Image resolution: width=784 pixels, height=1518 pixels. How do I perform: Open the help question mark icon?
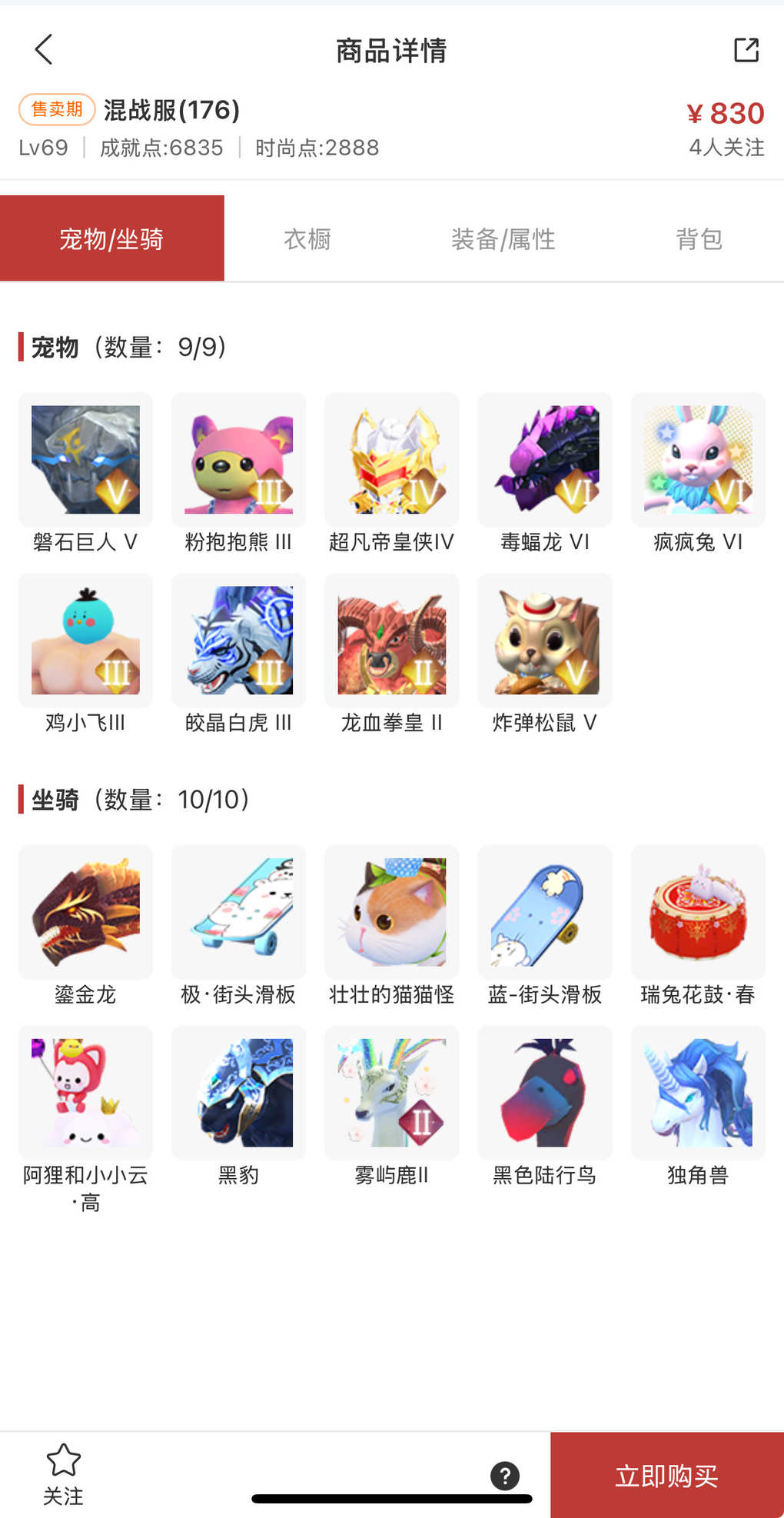(505, 1476)
